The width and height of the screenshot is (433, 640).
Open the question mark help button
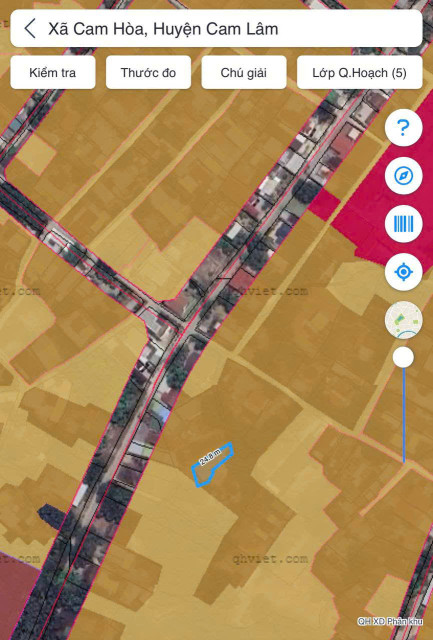[x=404, y=128]
